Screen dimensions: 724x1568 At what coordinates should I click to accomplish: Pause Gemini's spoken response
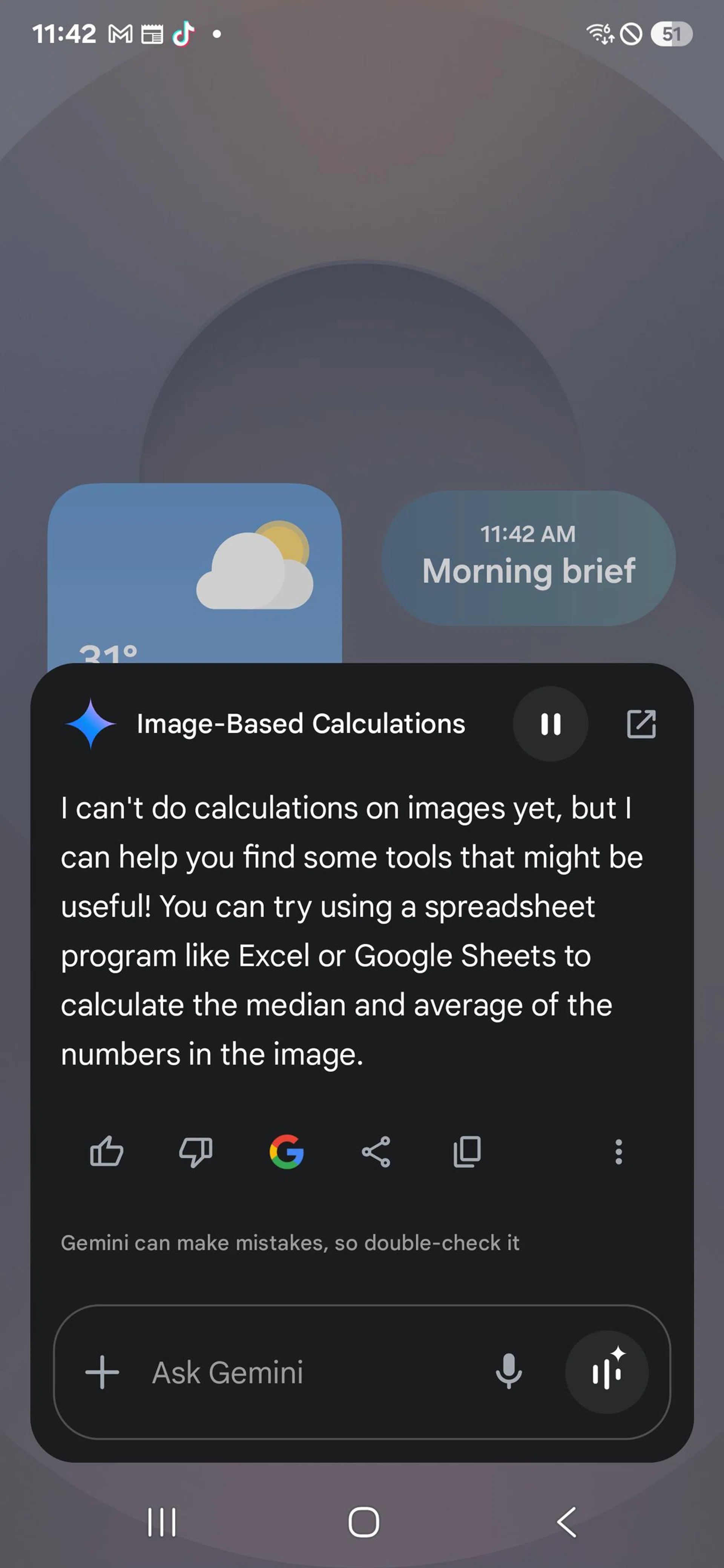551,724
